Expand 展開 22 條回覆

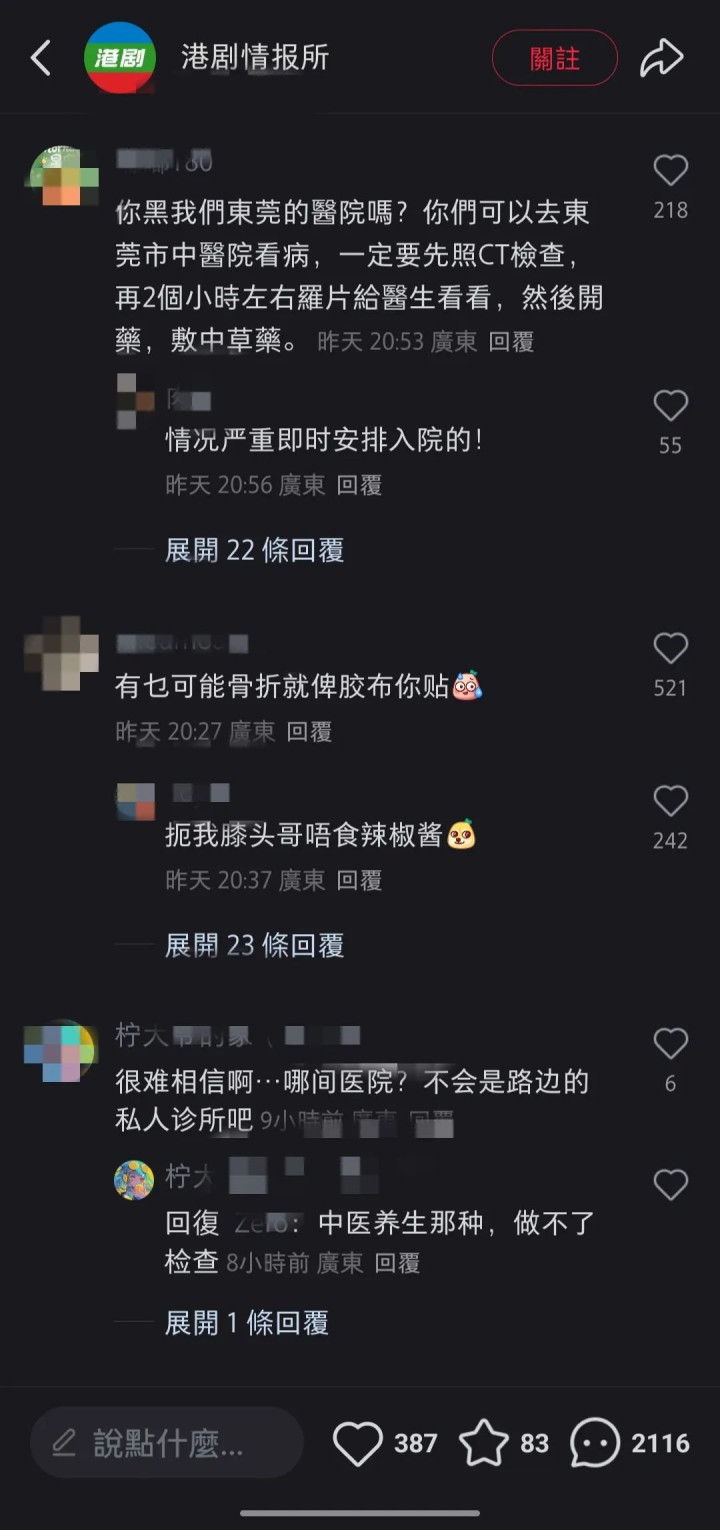(254, 550)
